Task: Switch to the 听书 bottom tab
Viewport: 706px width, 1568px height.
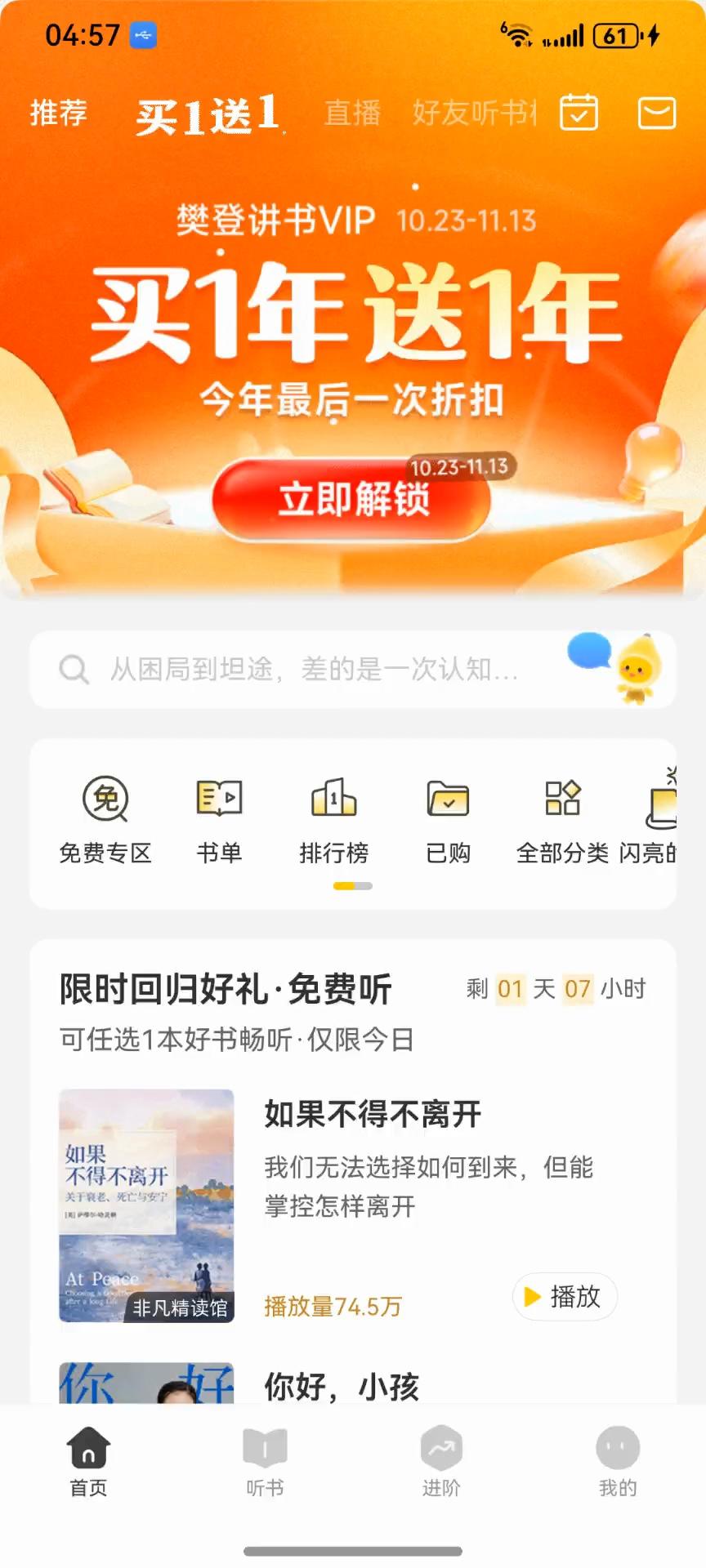Action: pos(265,1461)
